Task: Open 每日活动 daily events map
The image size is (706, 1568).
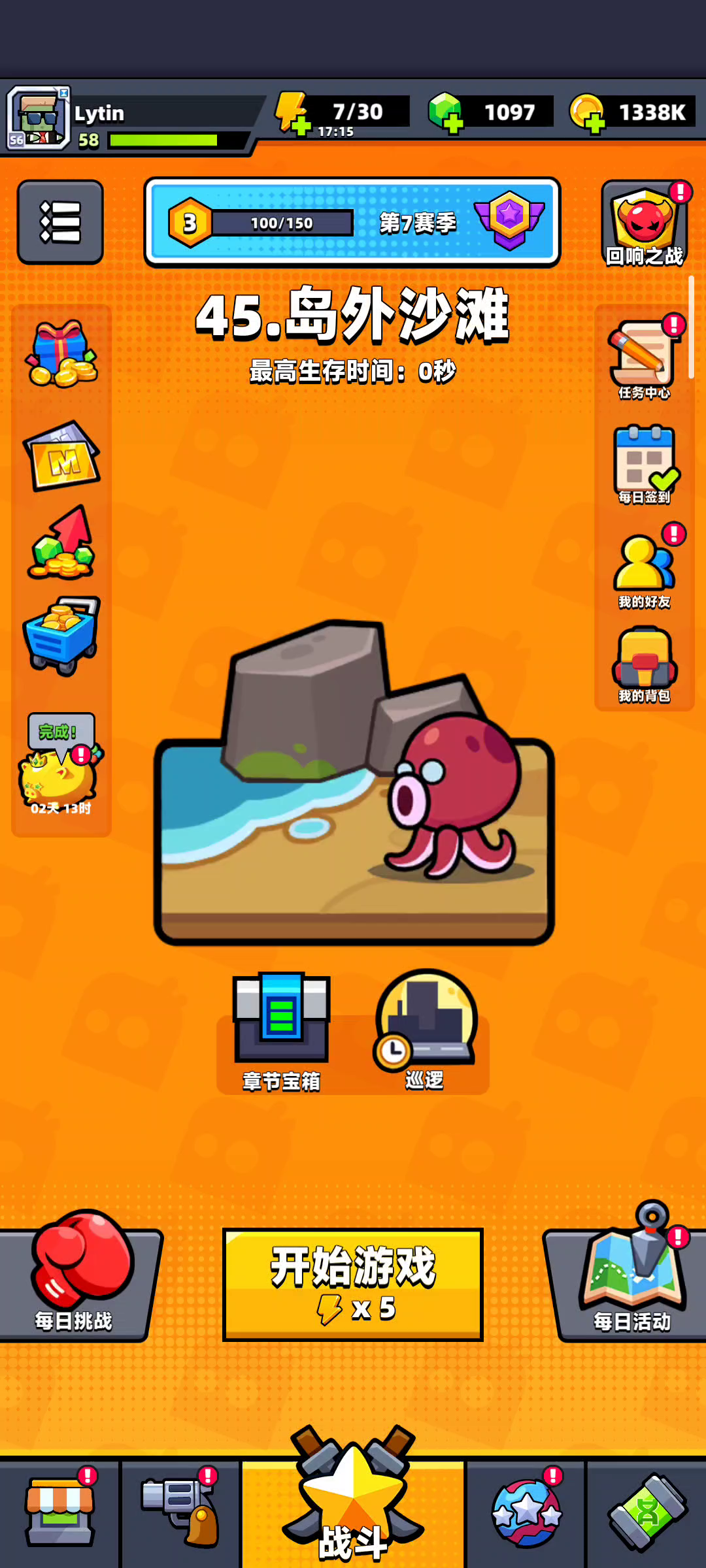Action: click(629, 1271)
